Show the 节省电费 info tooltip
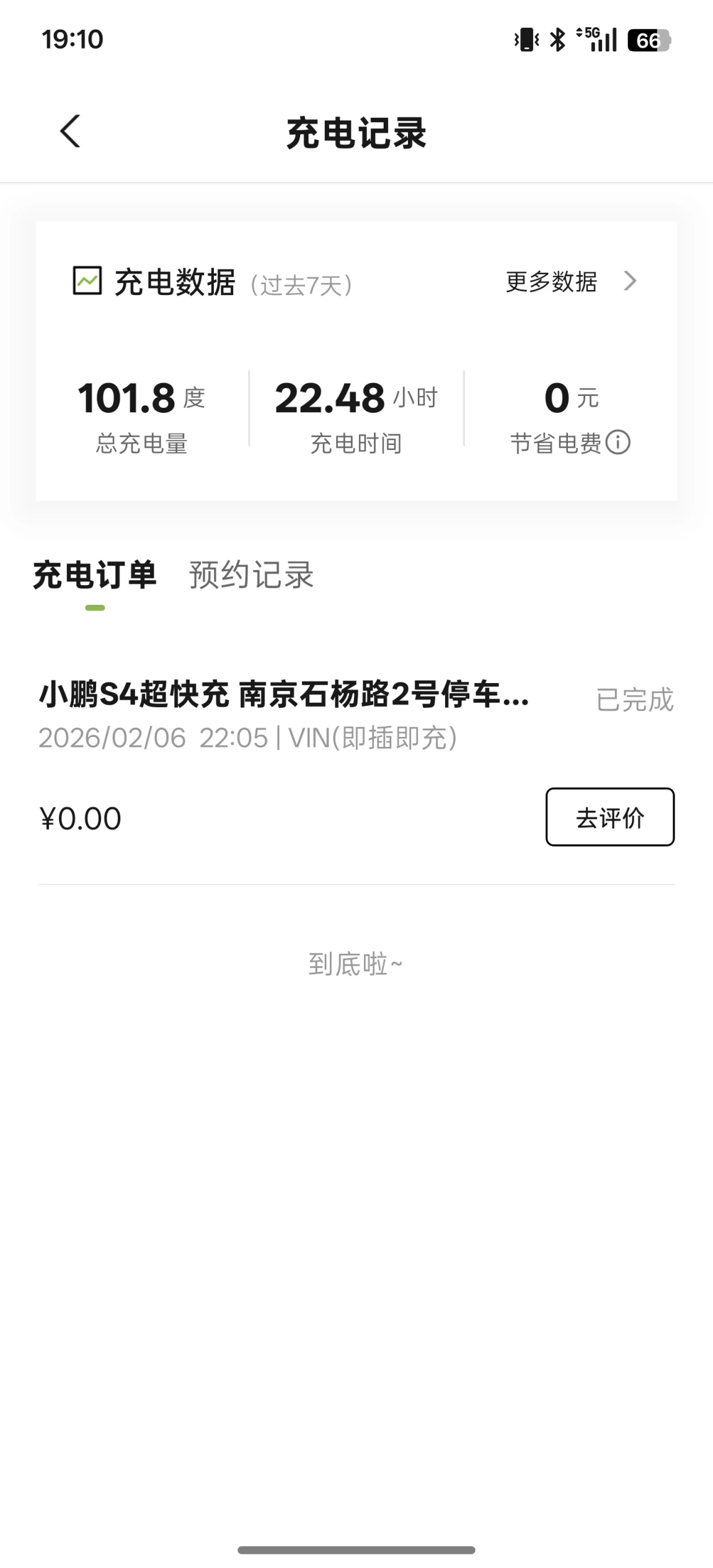Image resolution: width=713 pixels, height=1568 pixels. [618, 443]
